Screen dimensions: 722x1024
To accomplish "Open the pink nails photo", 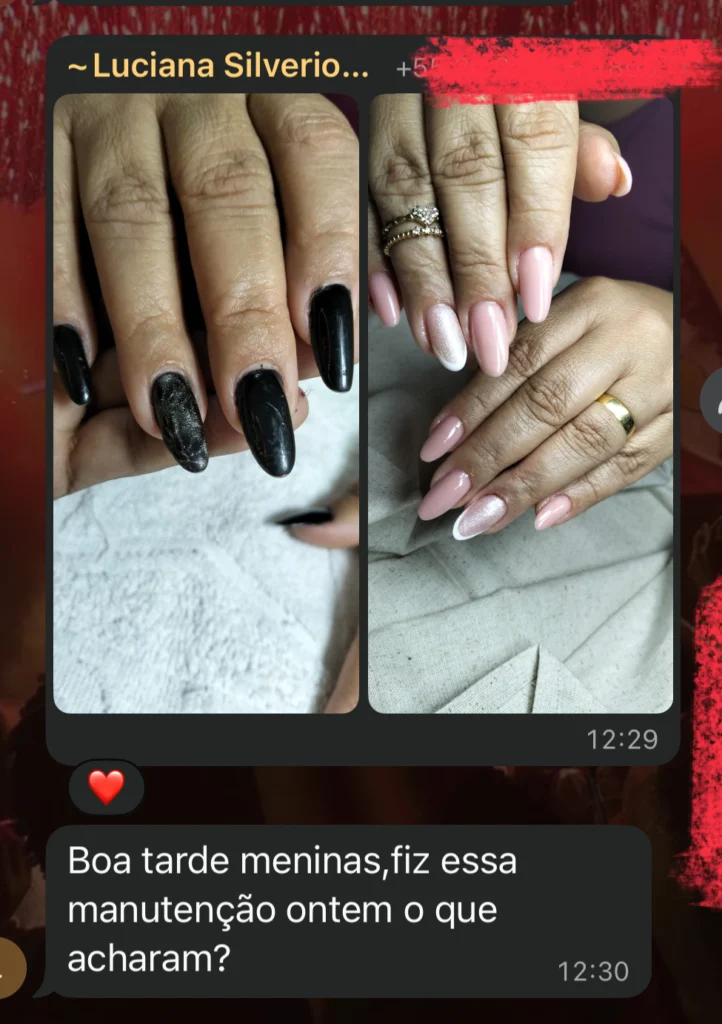I will pyautogui.click(x=520, y=403).
